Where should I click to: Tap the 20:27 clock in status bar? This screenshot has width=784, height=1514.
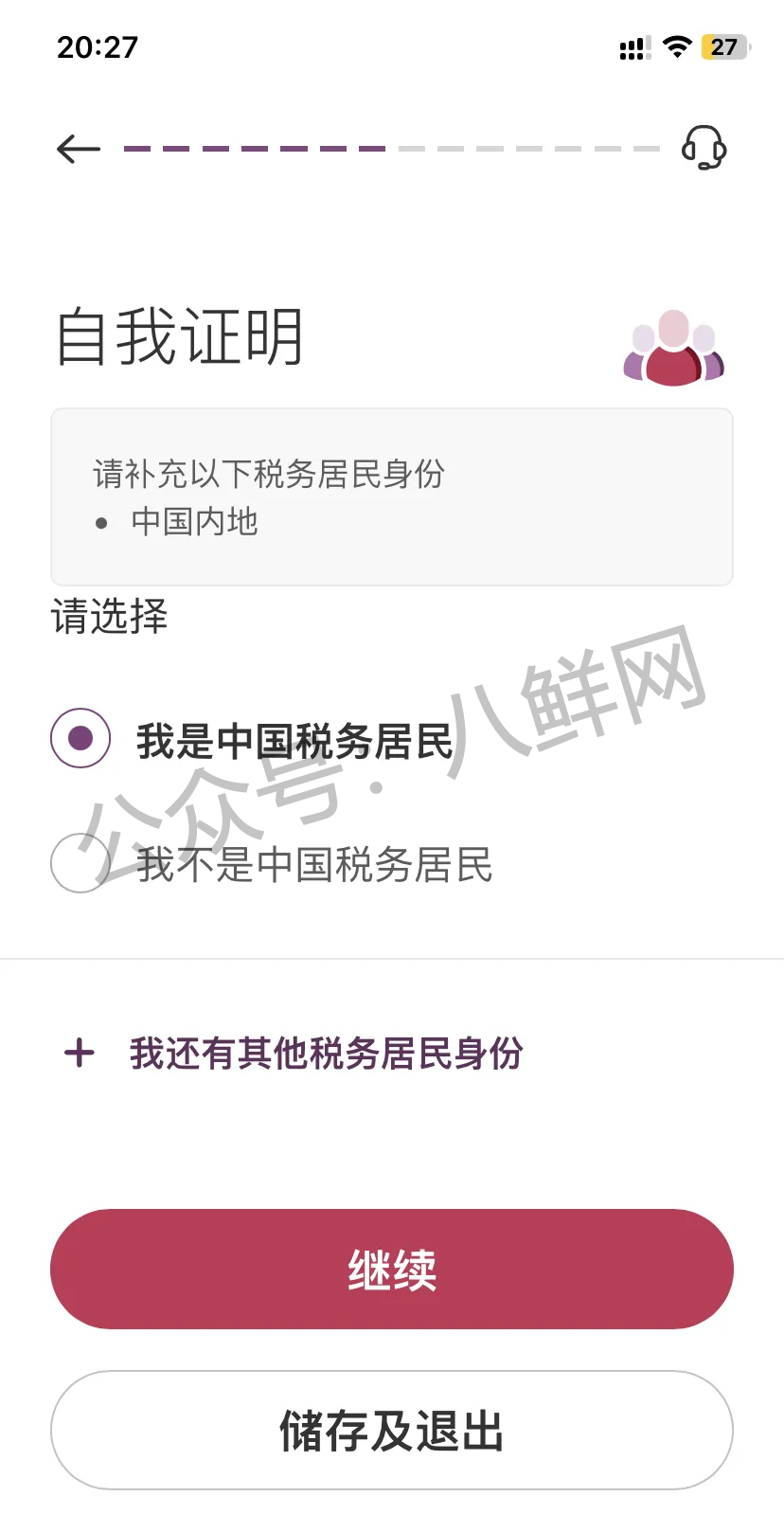click(98, 46)
